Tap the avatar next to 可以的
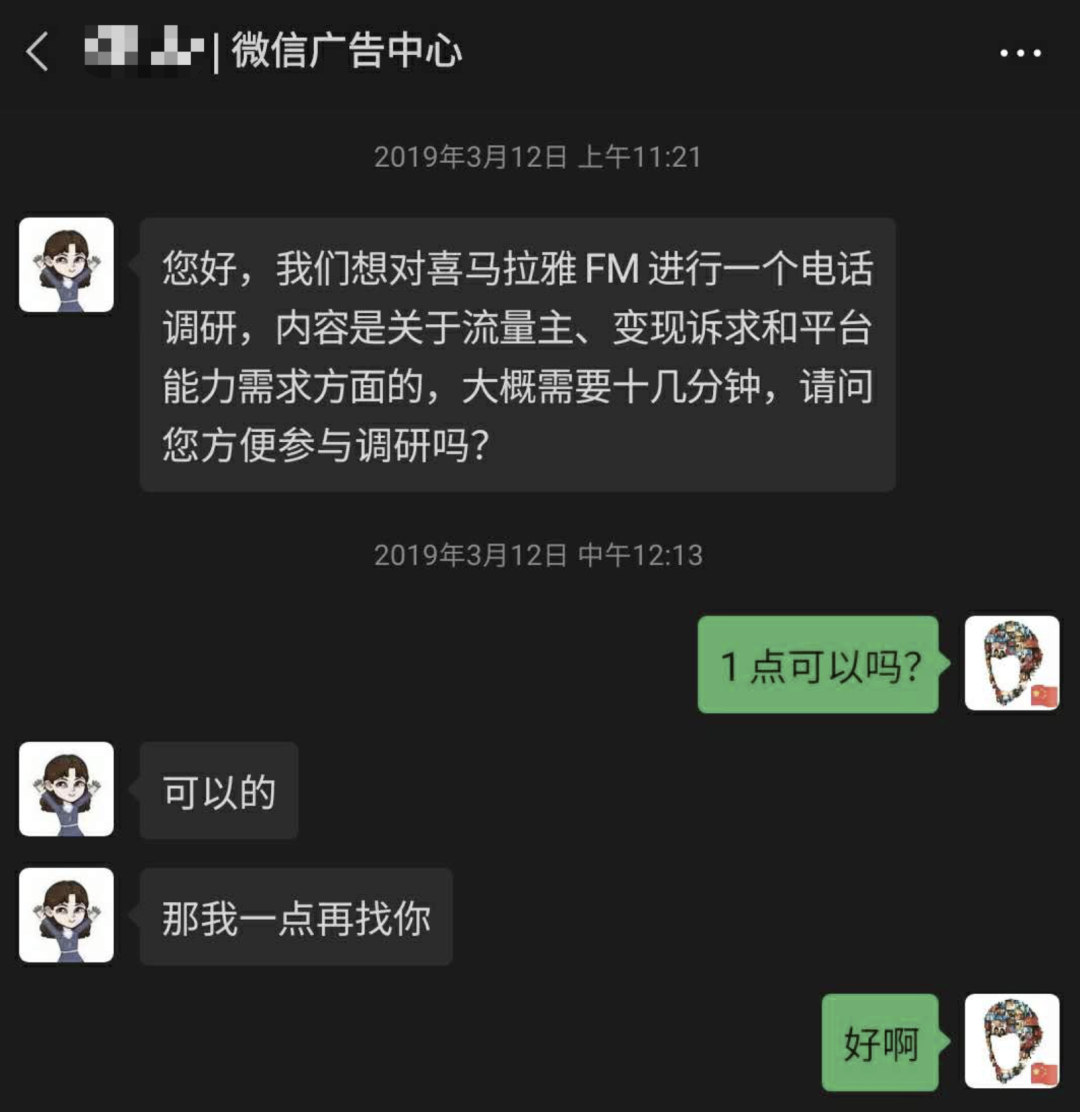The width and height of the screenshot is (1080, 1112). click(x=66, y=789)
